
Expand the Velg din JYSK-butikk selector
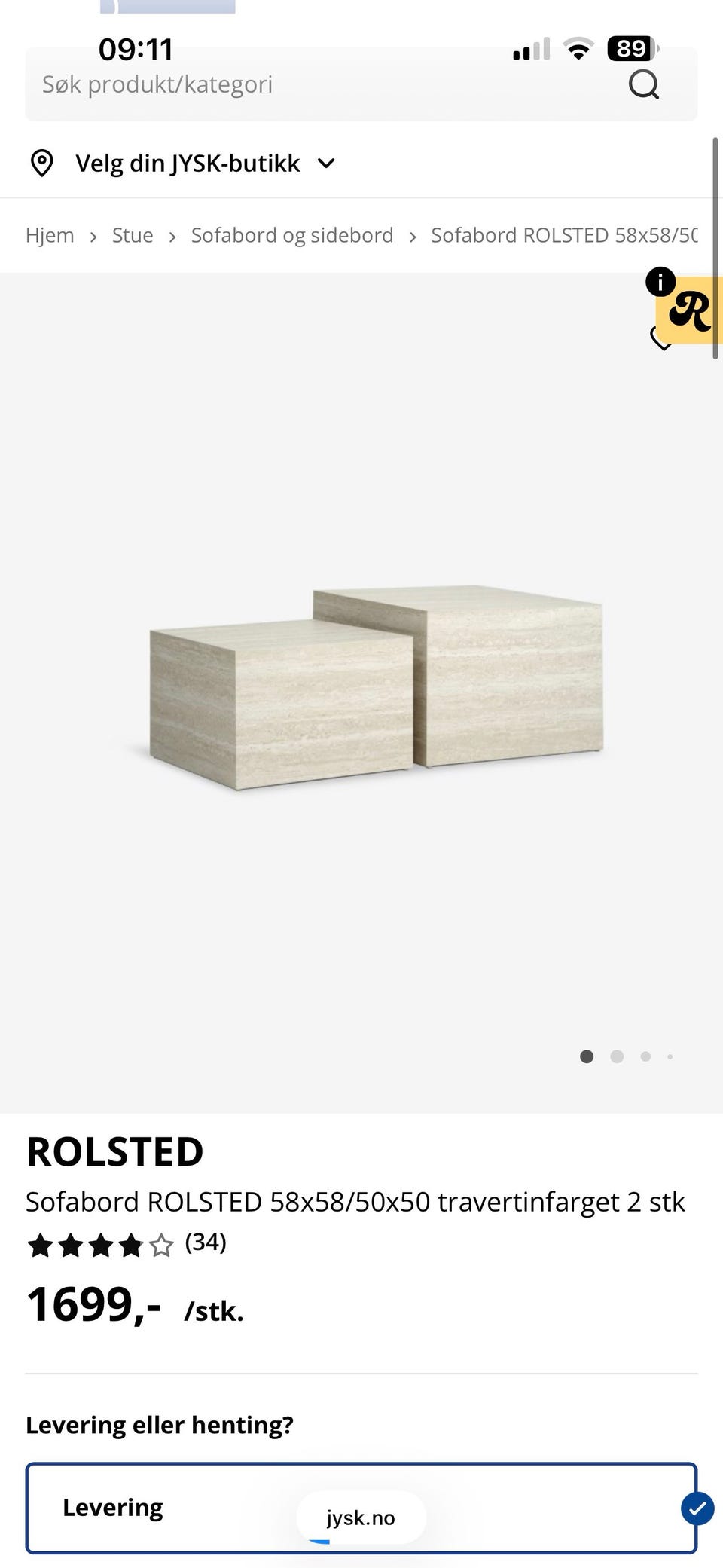click(x=182, y=163)
